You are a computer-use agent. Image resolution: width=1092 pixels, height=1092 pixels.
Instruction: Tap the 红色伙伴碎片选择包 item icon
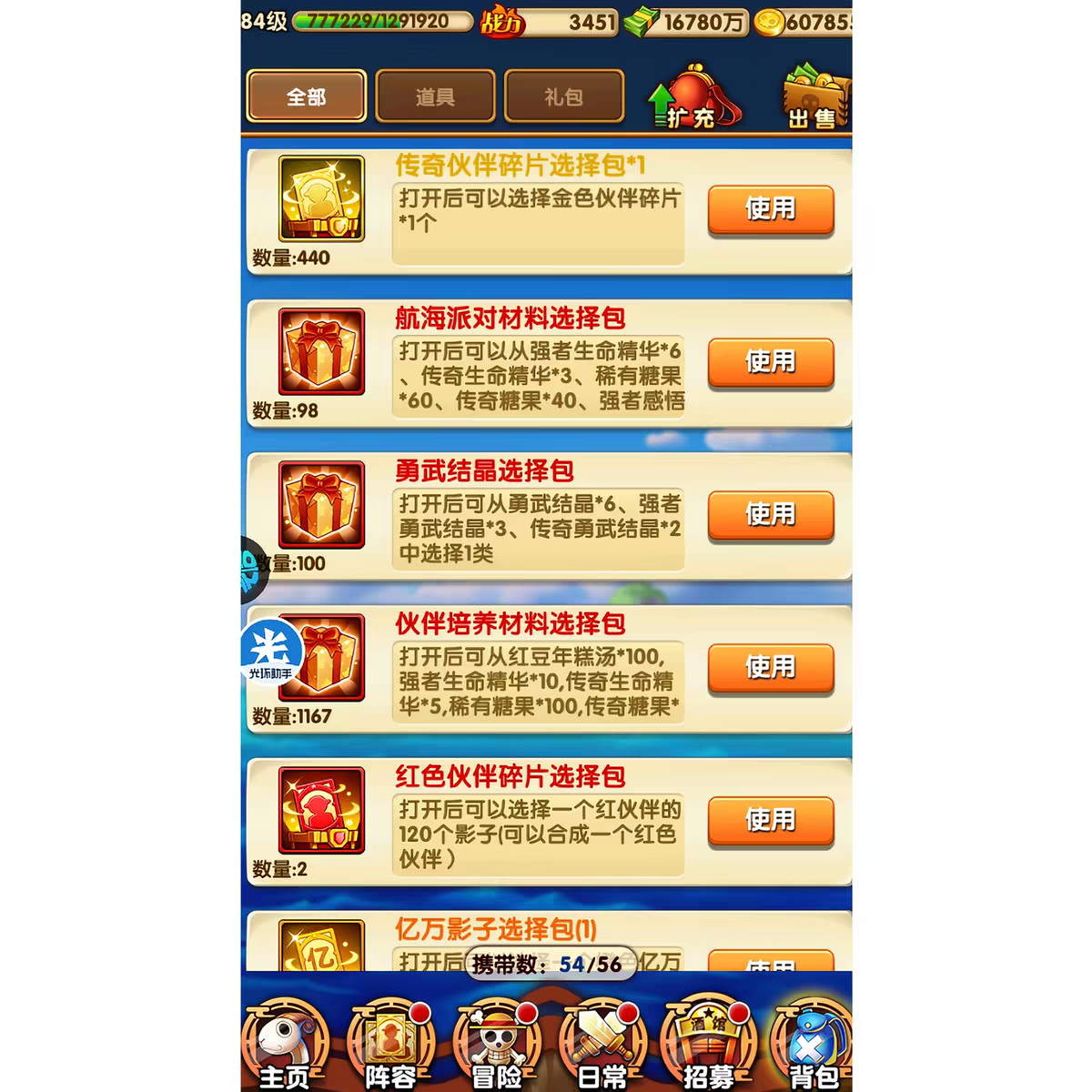321,811
